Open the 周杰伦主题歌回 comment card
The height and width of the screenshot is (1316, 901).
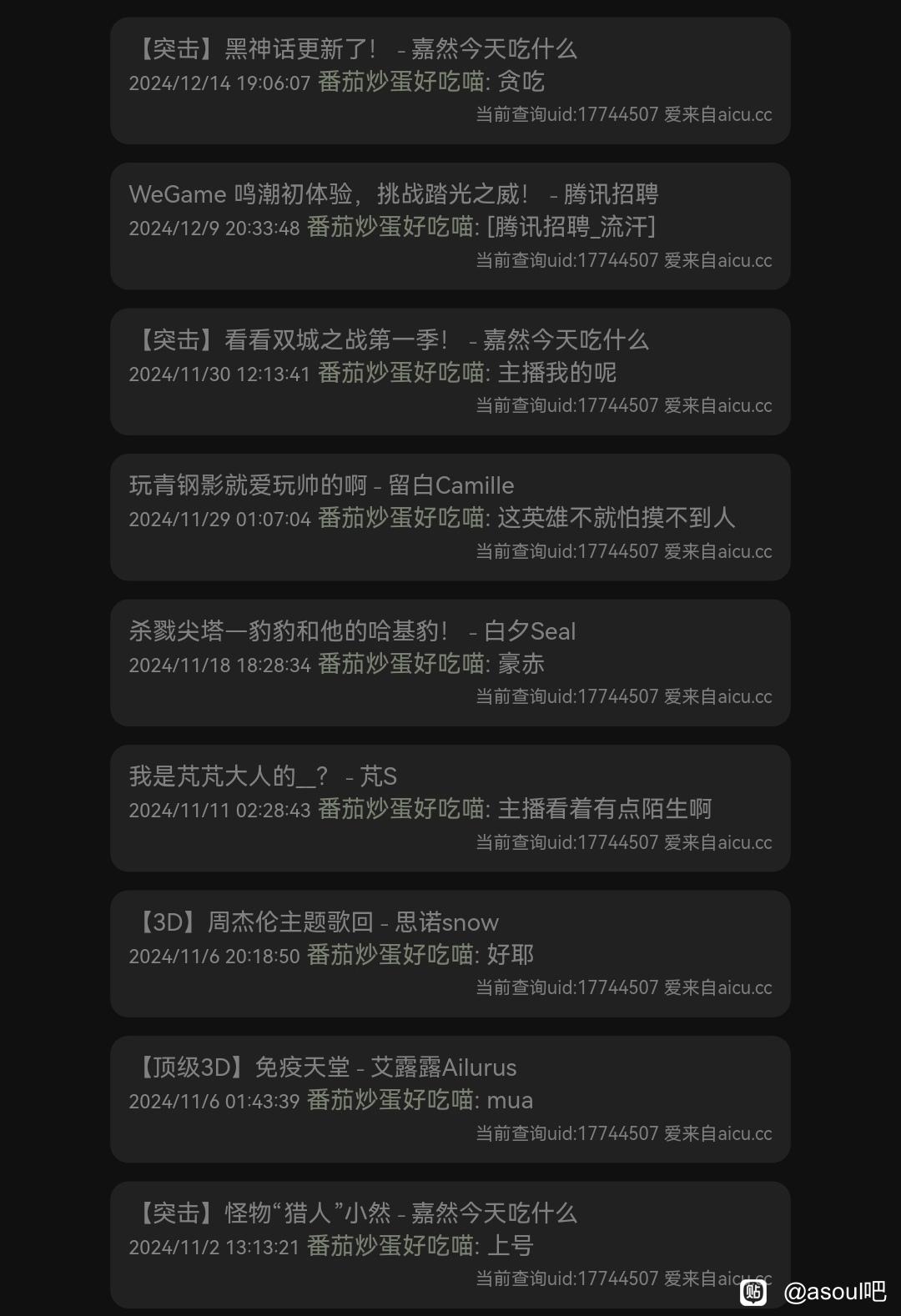(x=450, y=954)
